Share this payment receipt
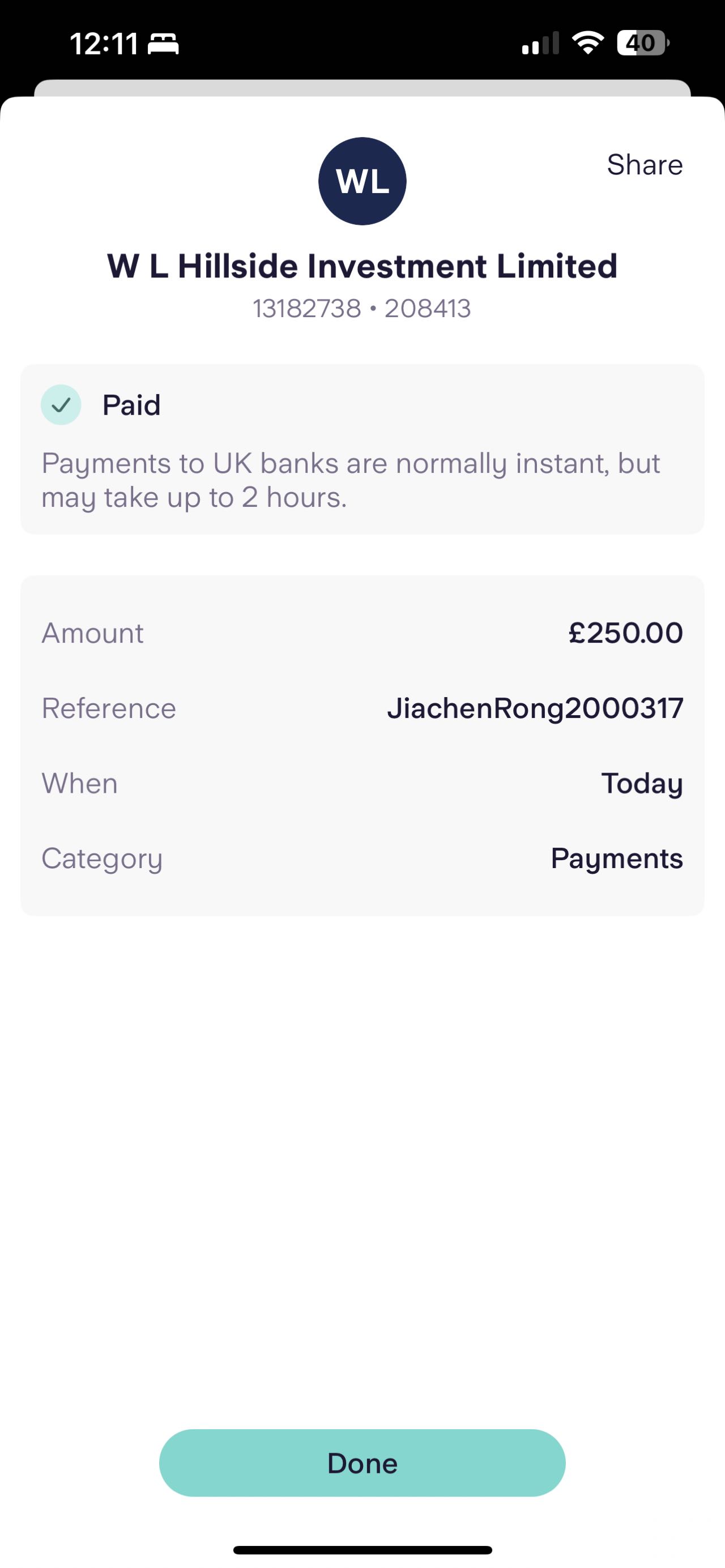This screenshot has width=725, height=1568. click(x=644, y=165)
